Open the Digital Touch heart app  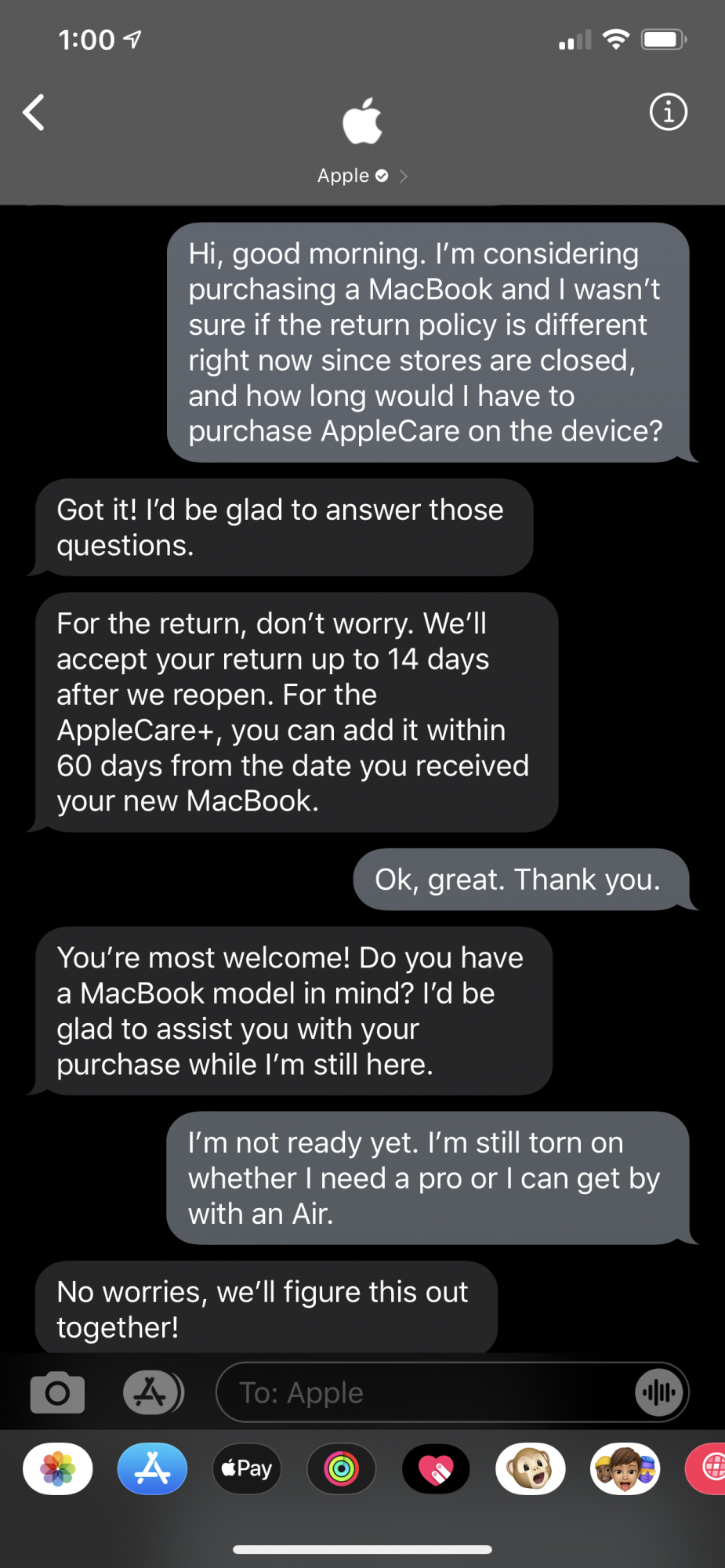point(437,1468)
